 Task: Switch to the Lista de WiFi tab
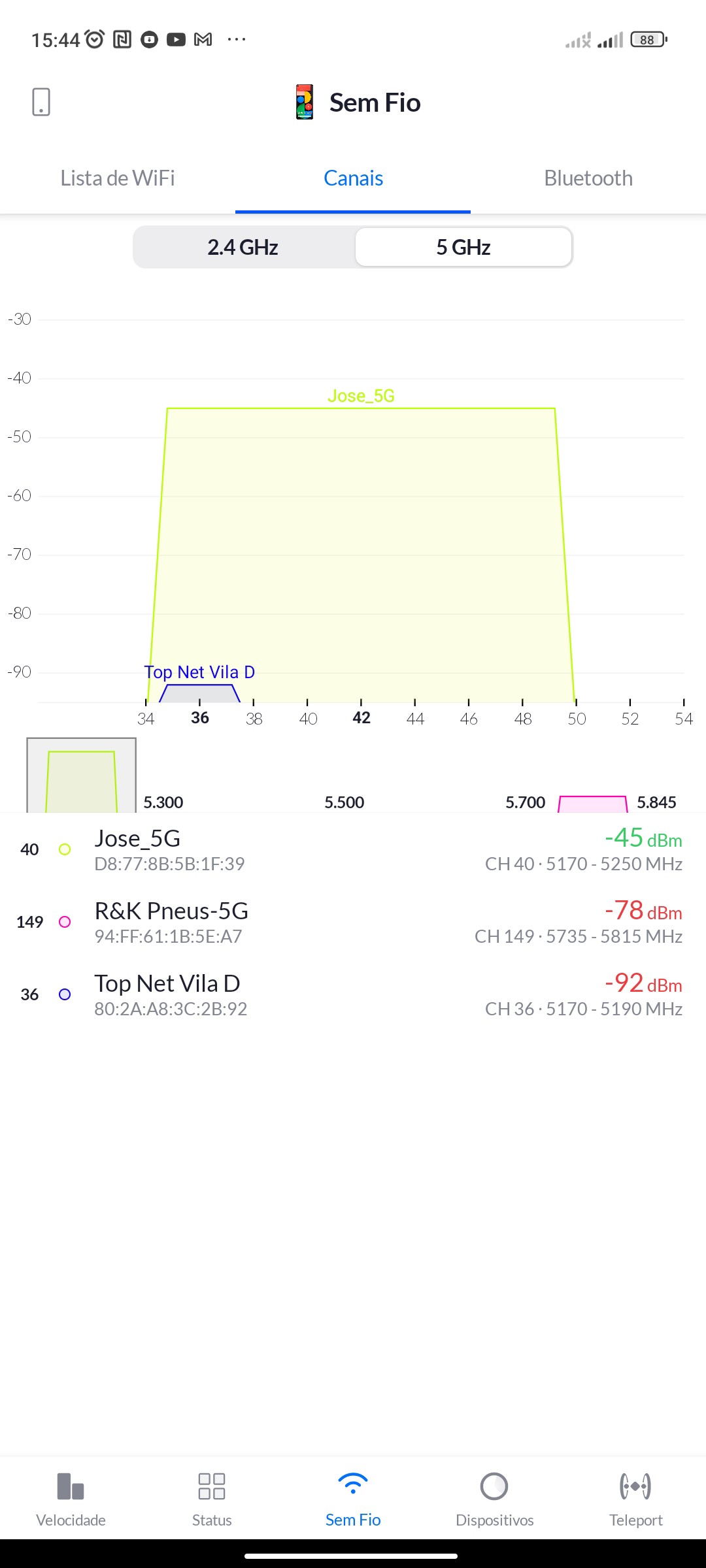pos(118,178)
